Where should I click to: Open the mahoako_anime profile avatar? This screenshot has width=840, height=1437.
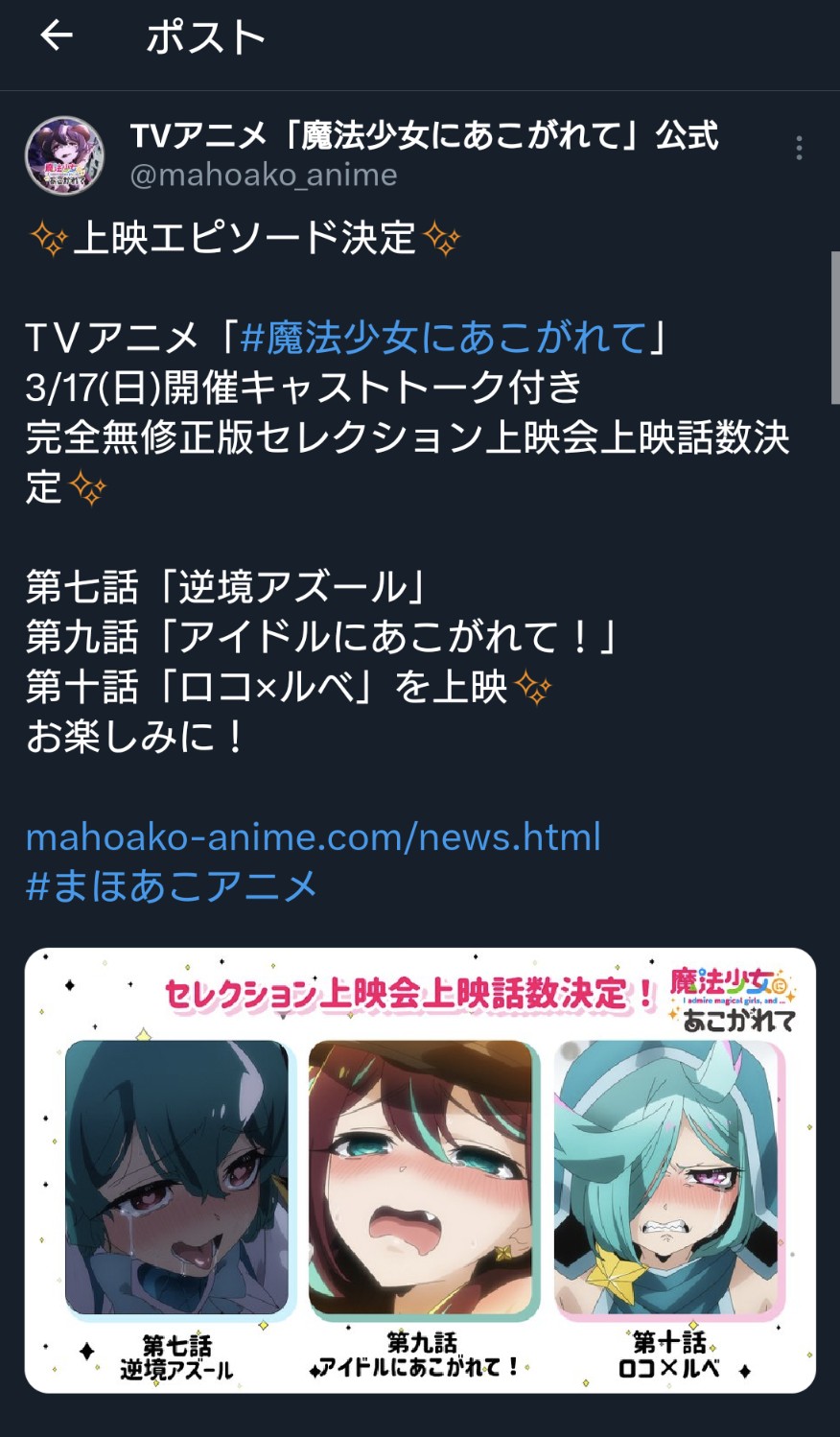point(64,155)
